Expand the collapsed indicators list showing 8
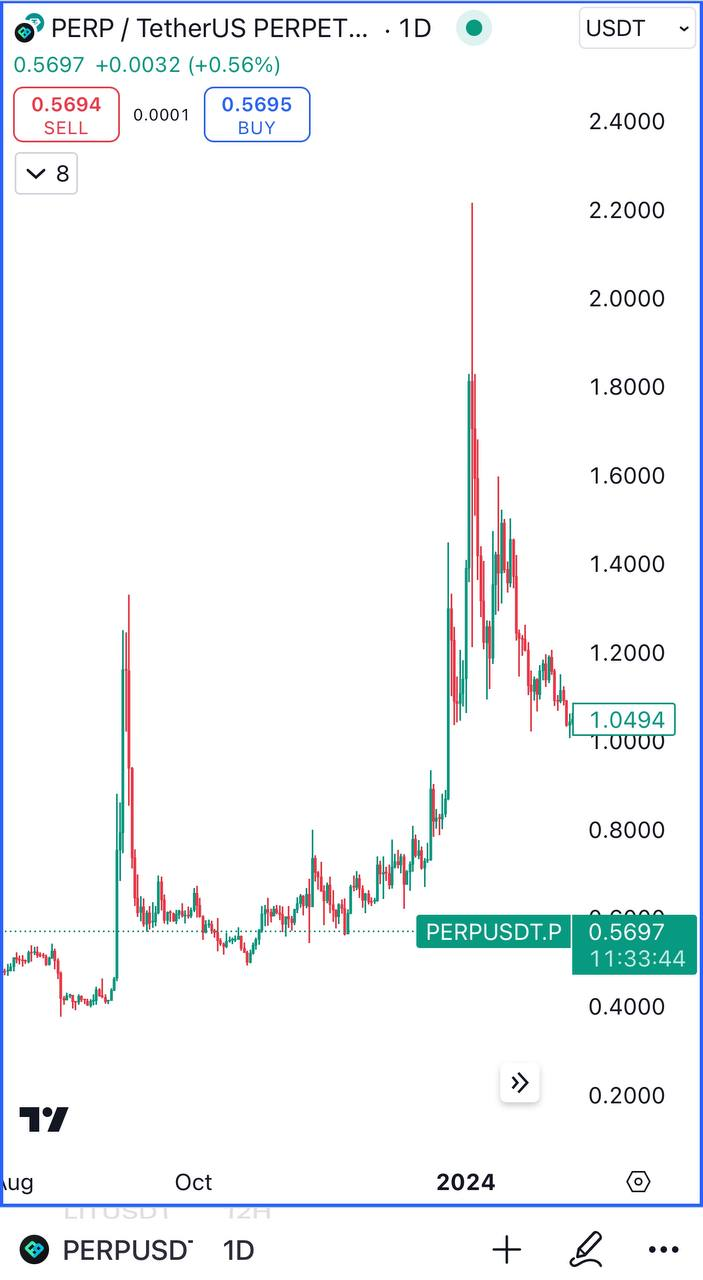This screenshot has width=703, height=1280. [x=47, y=174]
